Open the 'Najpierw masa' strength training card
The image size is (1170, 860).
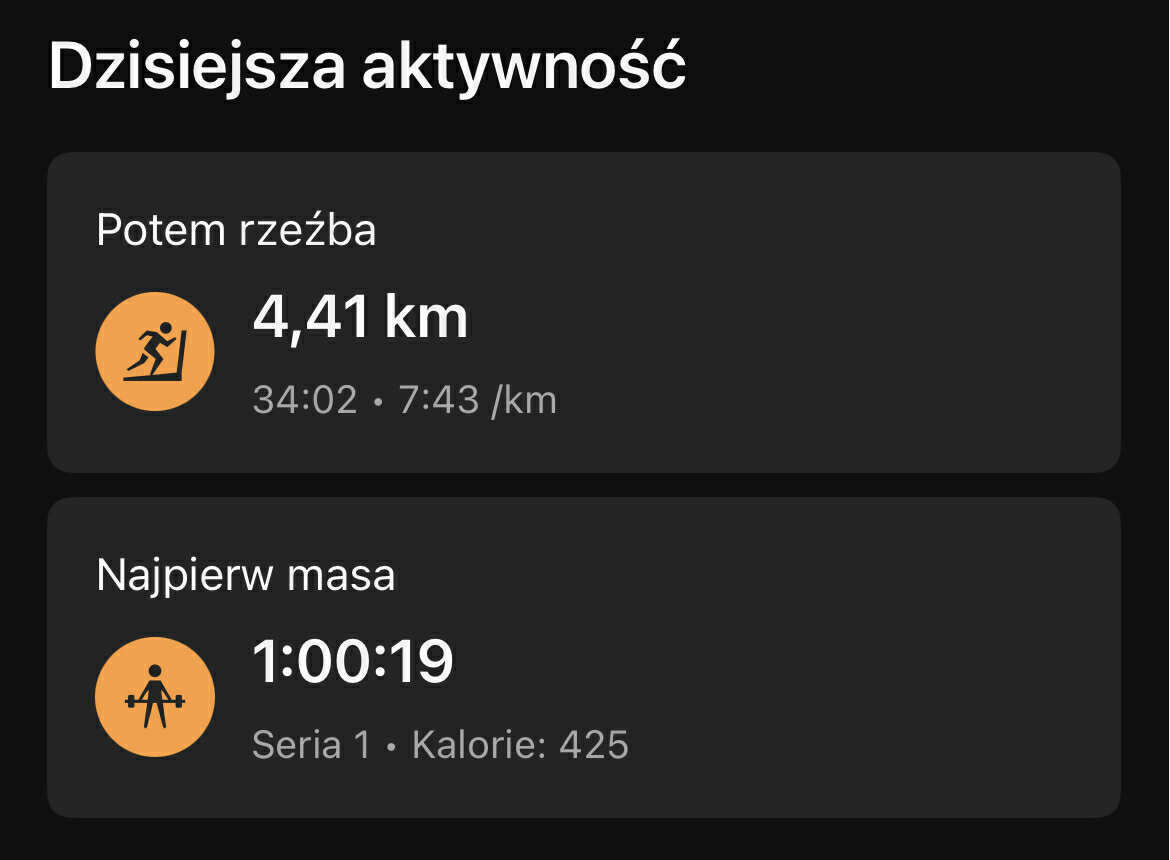point(584,657)
